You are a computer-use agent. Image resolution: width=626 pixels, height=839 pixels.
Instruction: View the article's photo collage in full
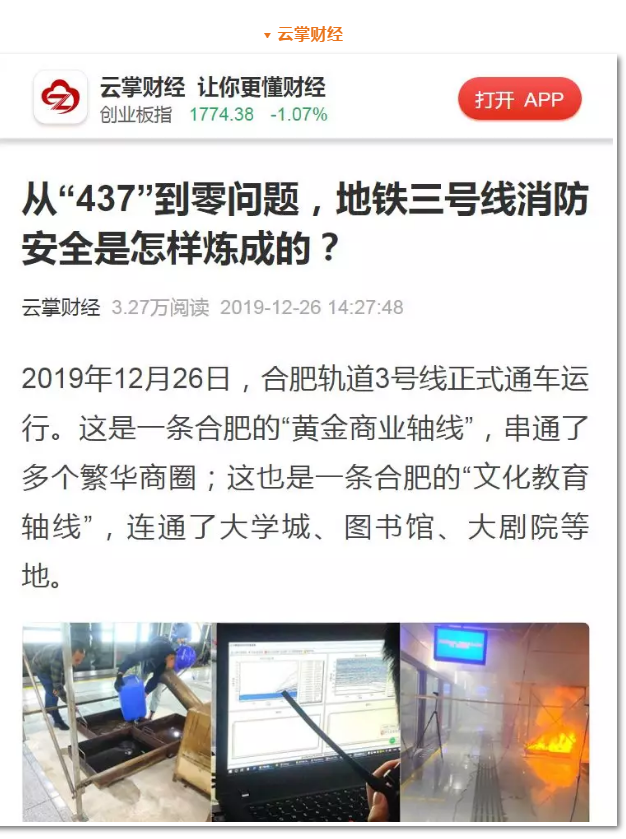tap(306, 721)
